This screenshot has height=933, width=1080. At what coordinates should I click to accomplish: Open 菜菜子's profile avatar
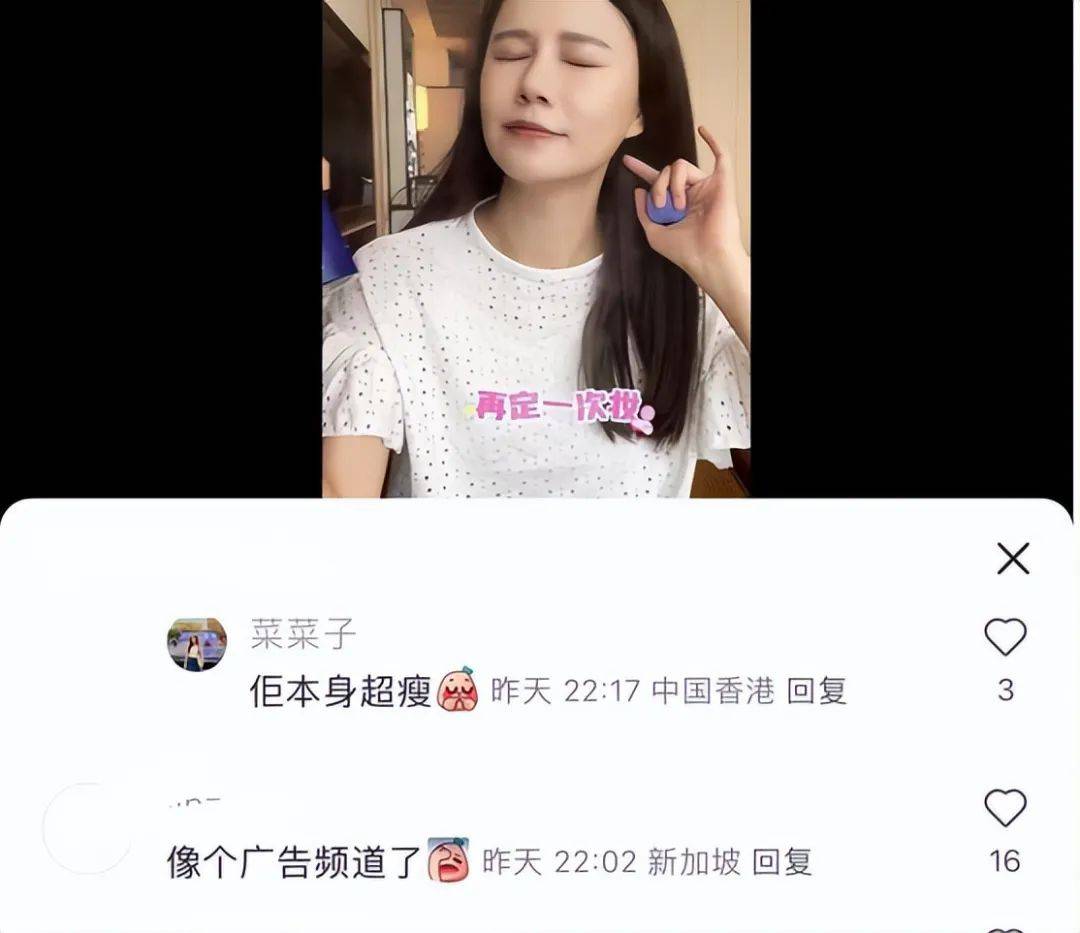196,645
